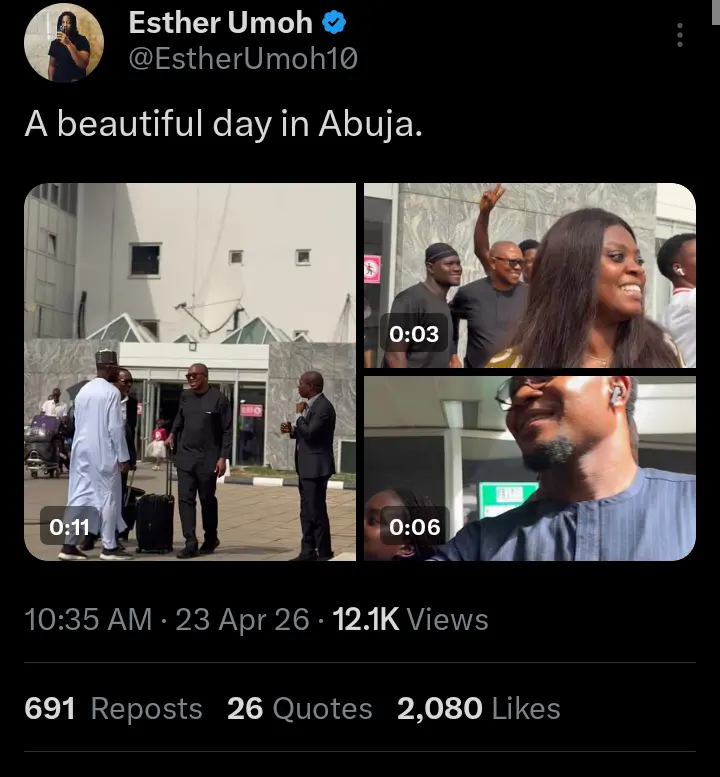This screenshot has height=777, width=720.
Task: Open the post's three-dot overflow menu
Action: coord(680,36)
